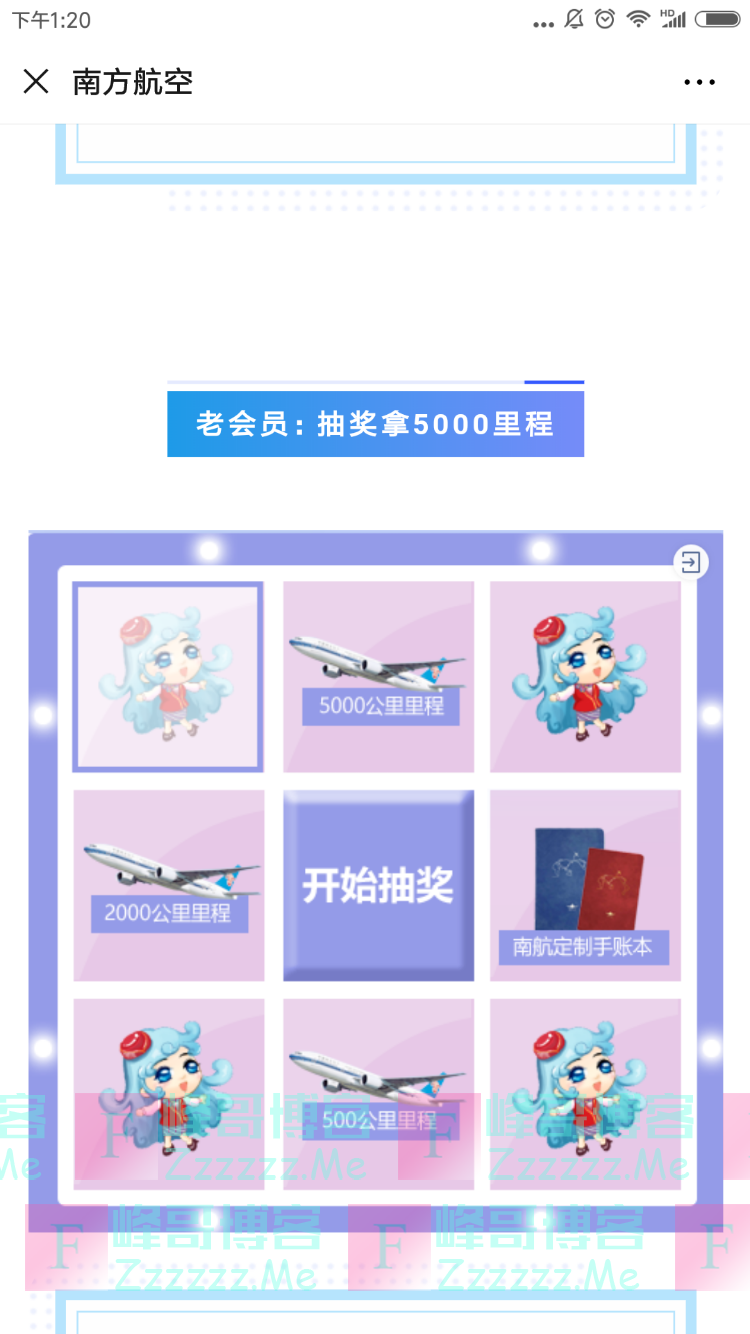Screen dimensions: 750x1334
Task: Click the mascot in the bottom-right prize cell
Action: click(x=585, y=1091)
